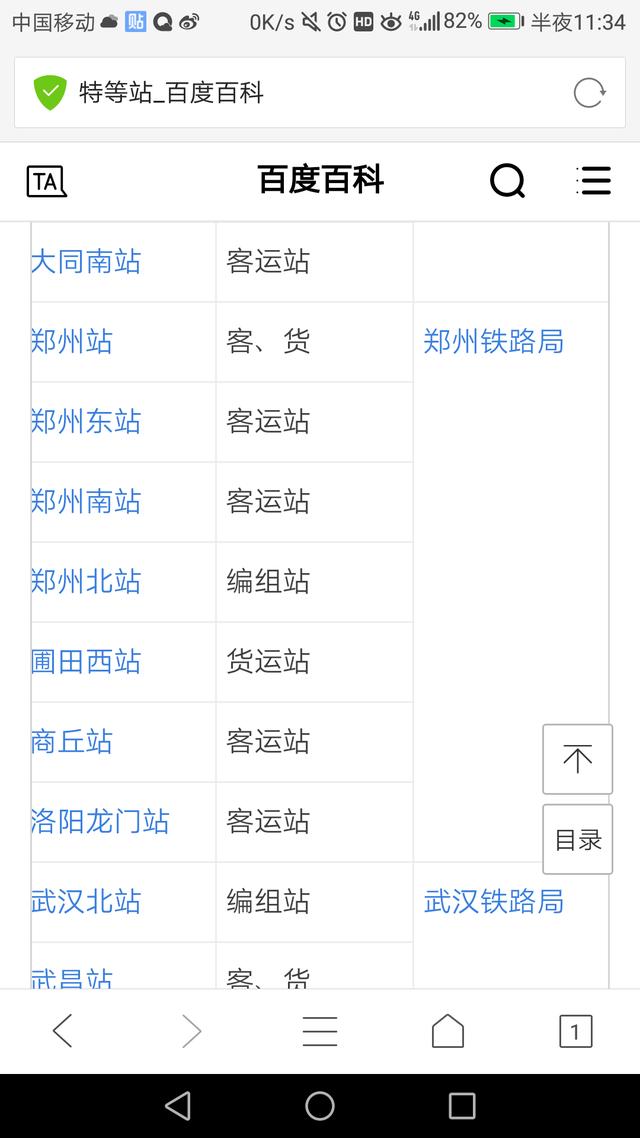Image resolution: width=640 pixels, height=1138 pixels.
Task: Open the browser home page
Action: 448,1031
